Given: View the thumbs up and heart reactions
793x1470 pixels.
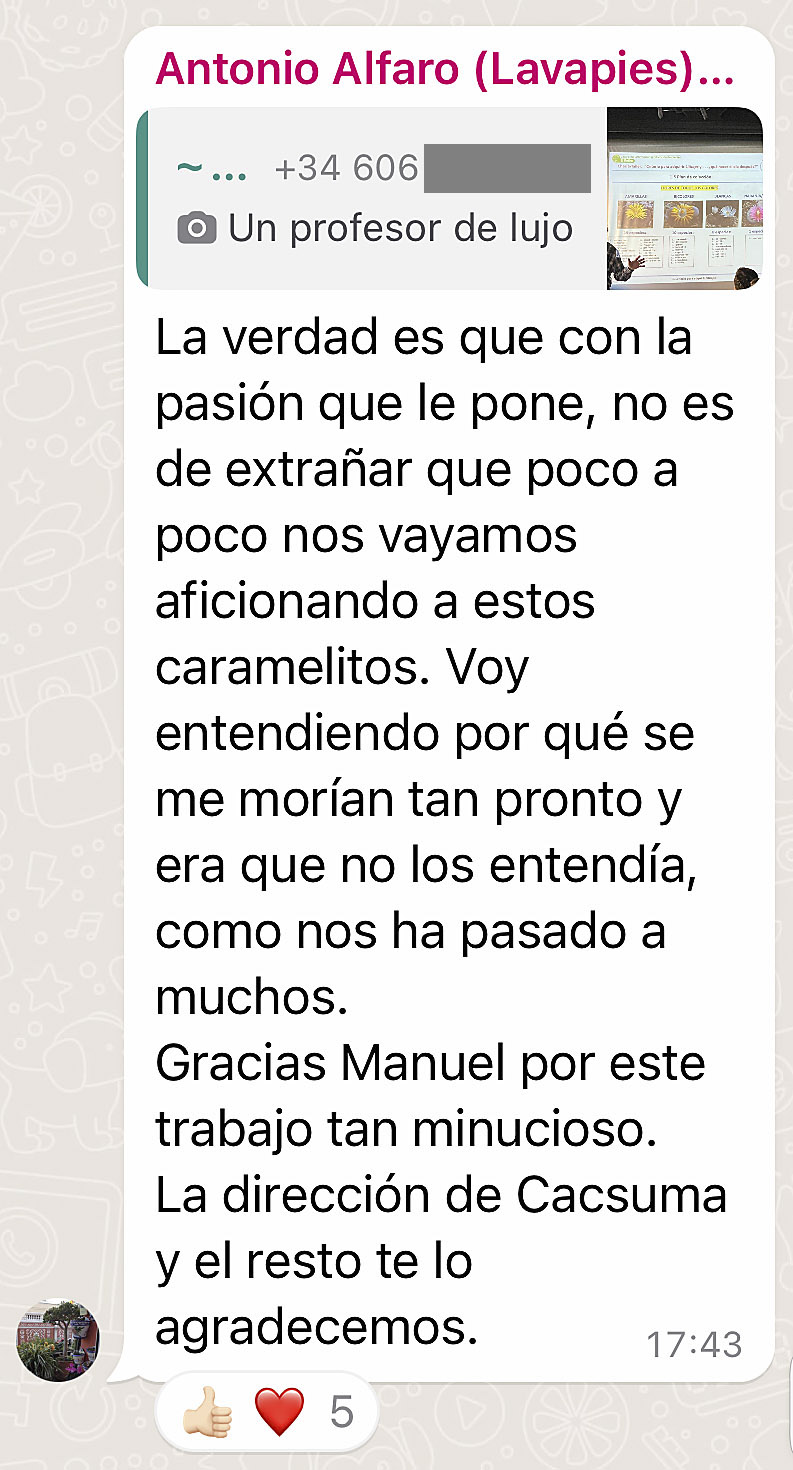Looking at the screenshot, I should pos(266,1413).
